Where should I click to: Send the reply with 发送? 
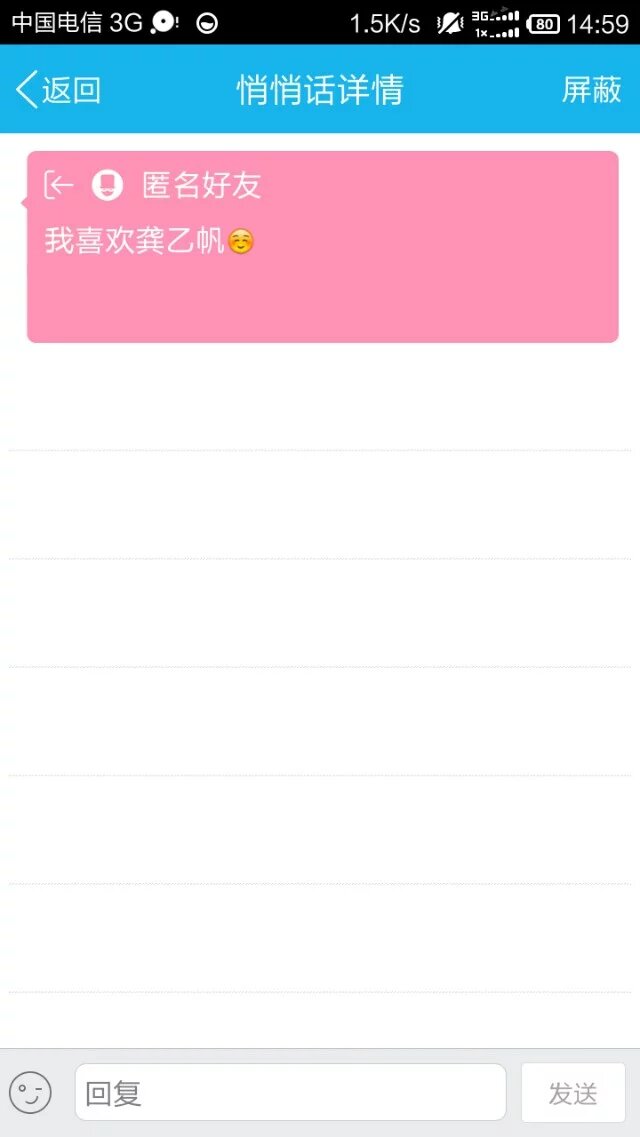click(x=573, y=1093)
